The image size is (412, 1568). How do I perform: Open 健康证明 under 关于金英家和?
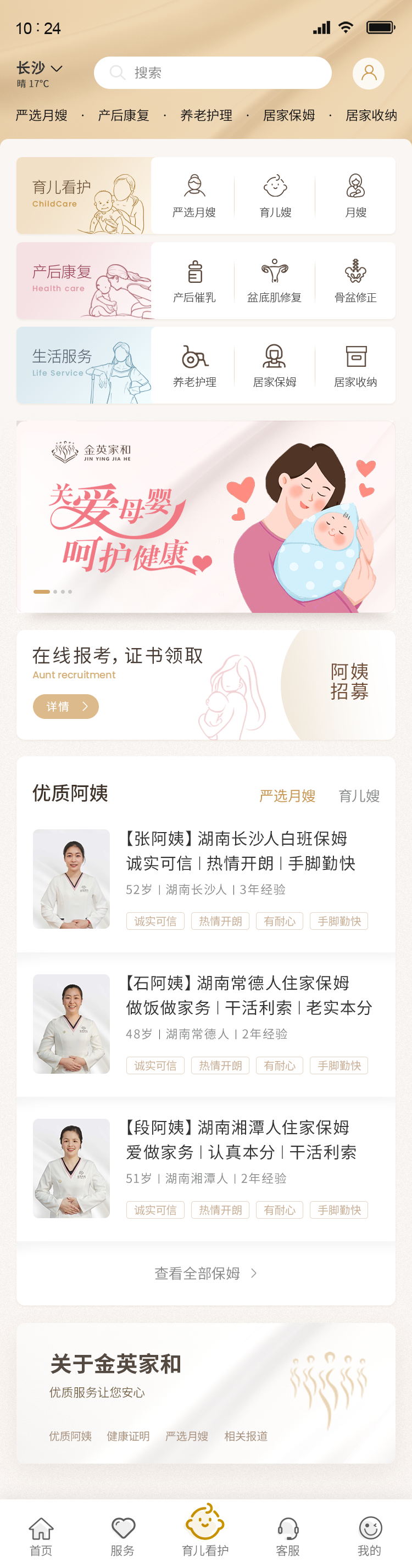[128, 1436]
